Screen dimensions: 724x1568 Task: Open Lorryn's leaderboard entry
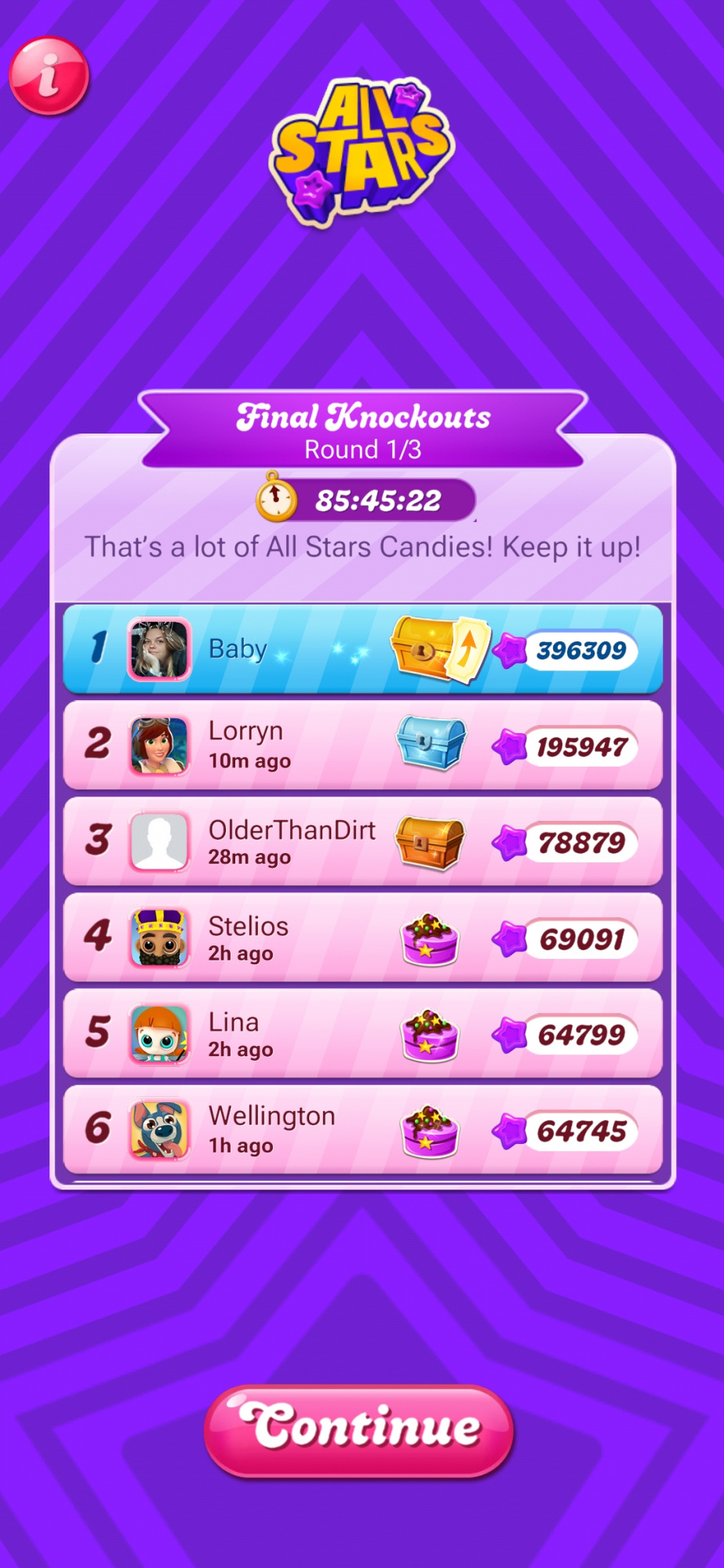362,746
